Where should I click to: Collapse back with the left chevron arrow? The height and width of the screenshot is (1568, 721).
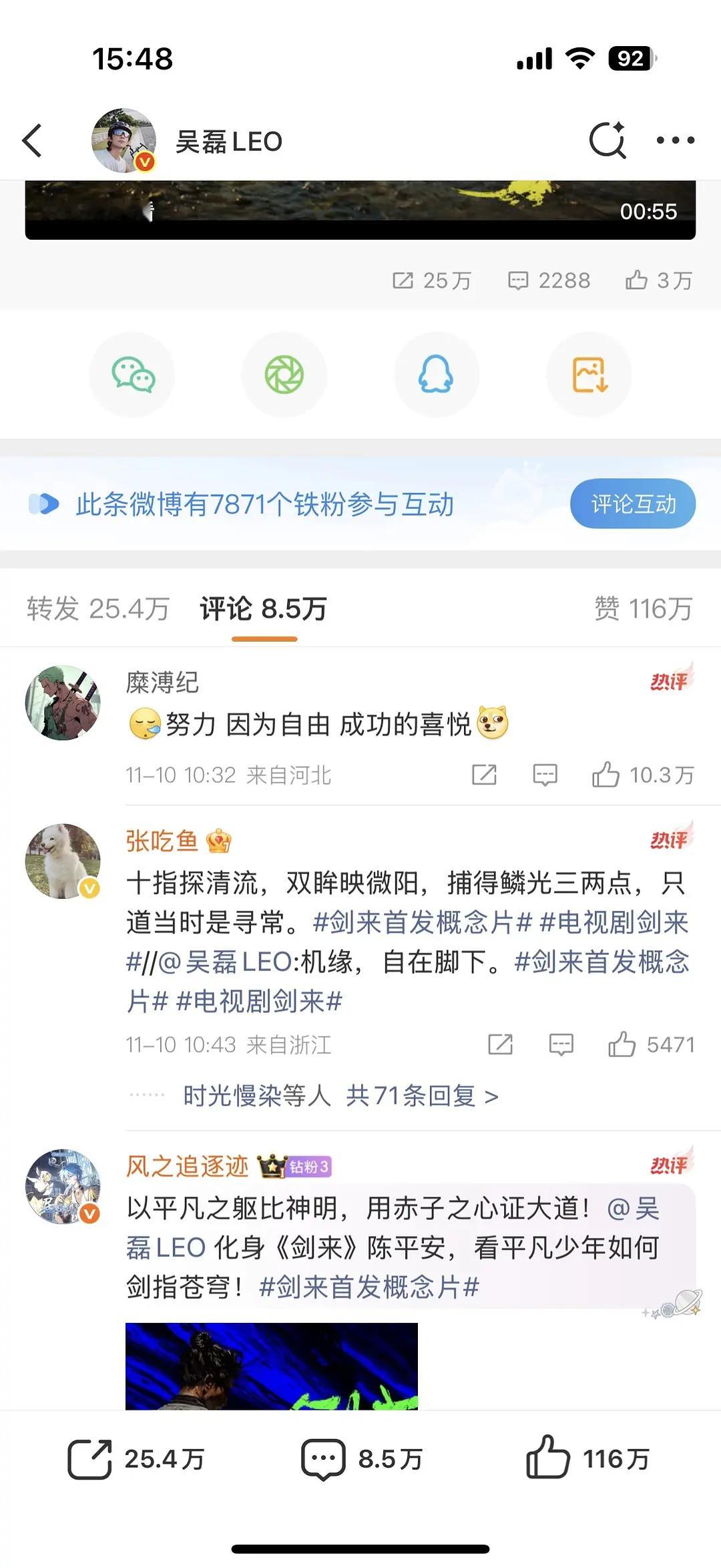[x=33, y=141]
